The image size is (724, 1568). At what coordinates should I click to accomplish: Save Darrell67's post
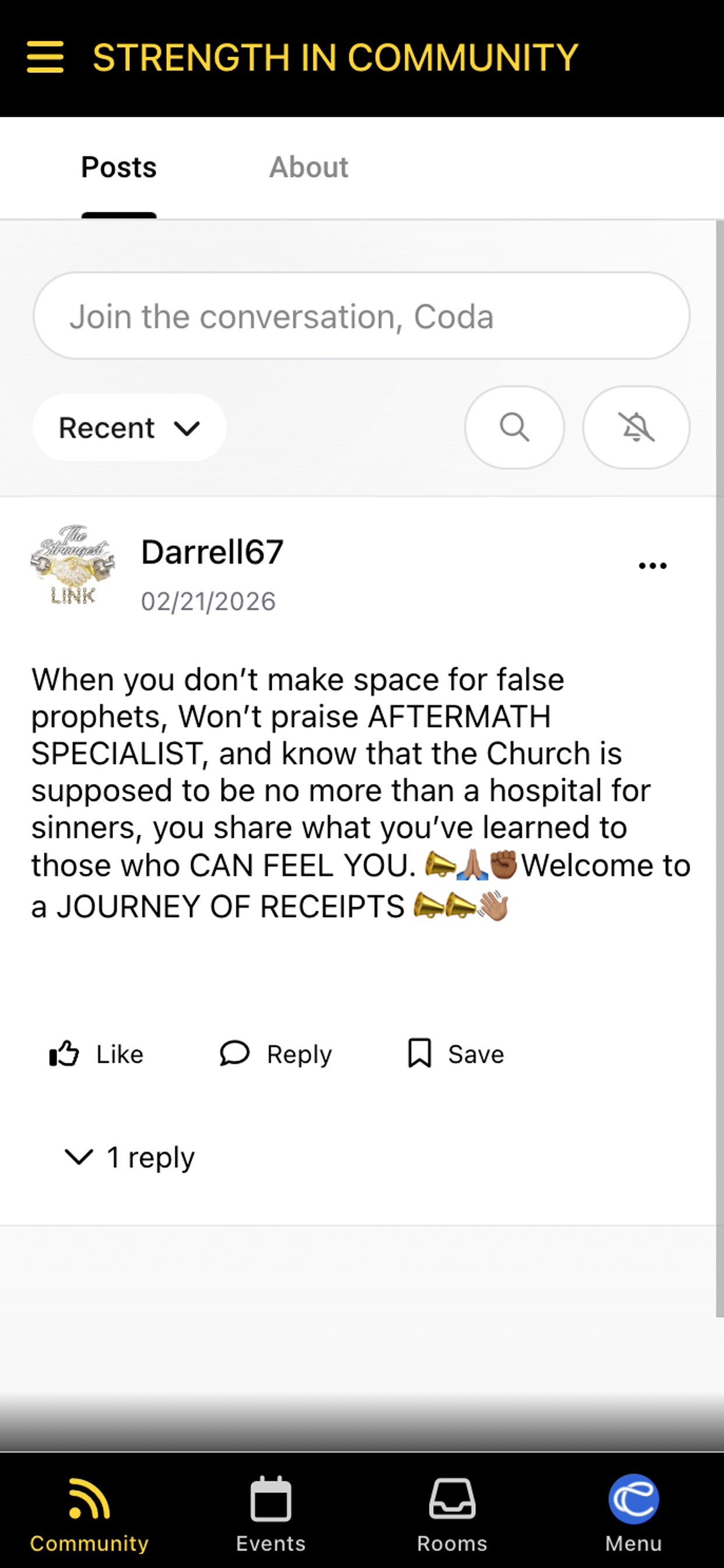456,1053
